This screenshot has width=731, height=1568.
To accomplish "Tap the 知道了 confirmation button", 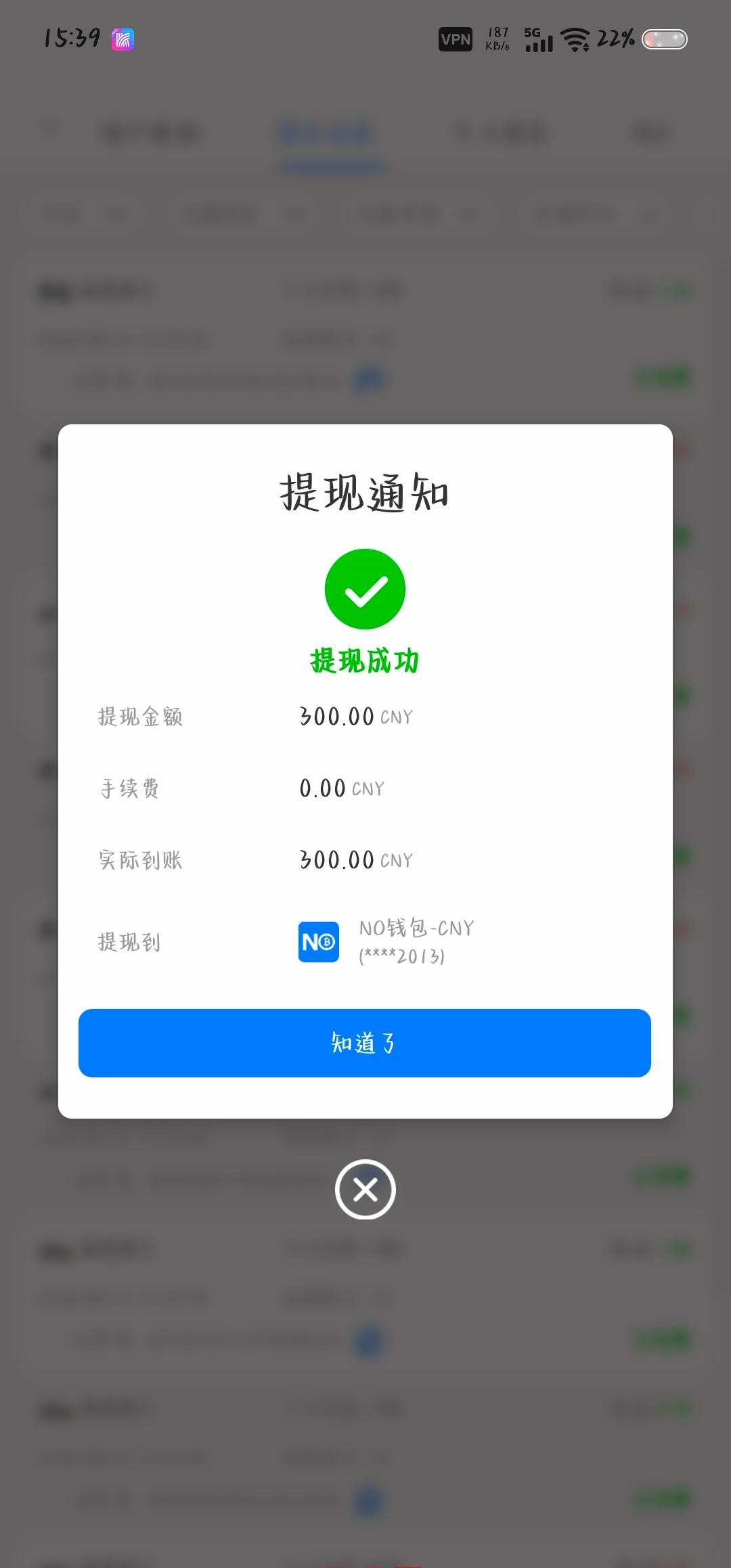I will pos(365,1043).
